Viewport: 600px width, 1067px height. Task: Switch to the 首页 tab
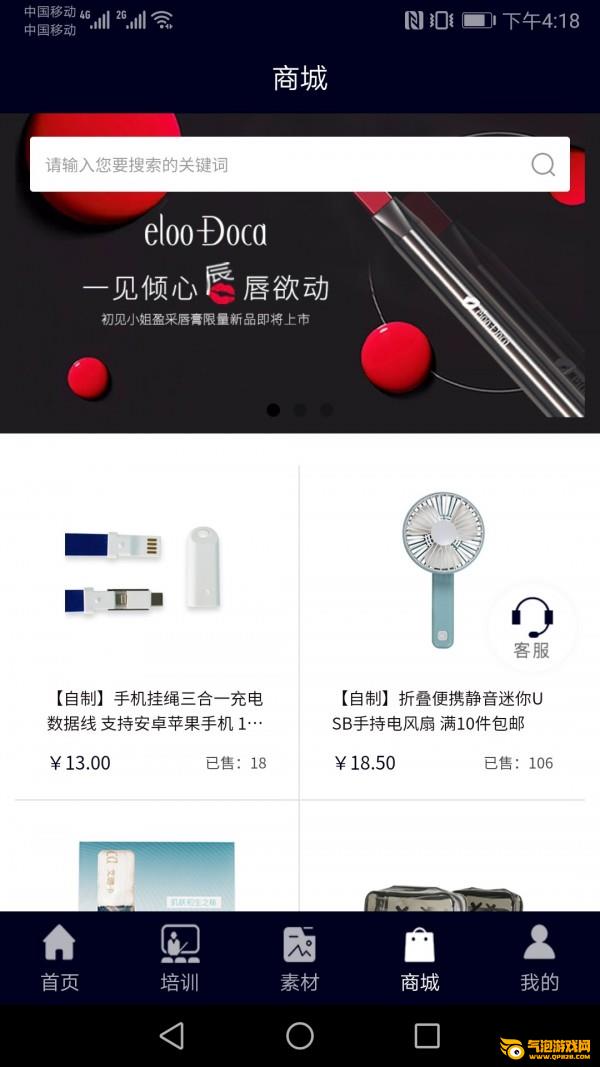click(60, 958)
